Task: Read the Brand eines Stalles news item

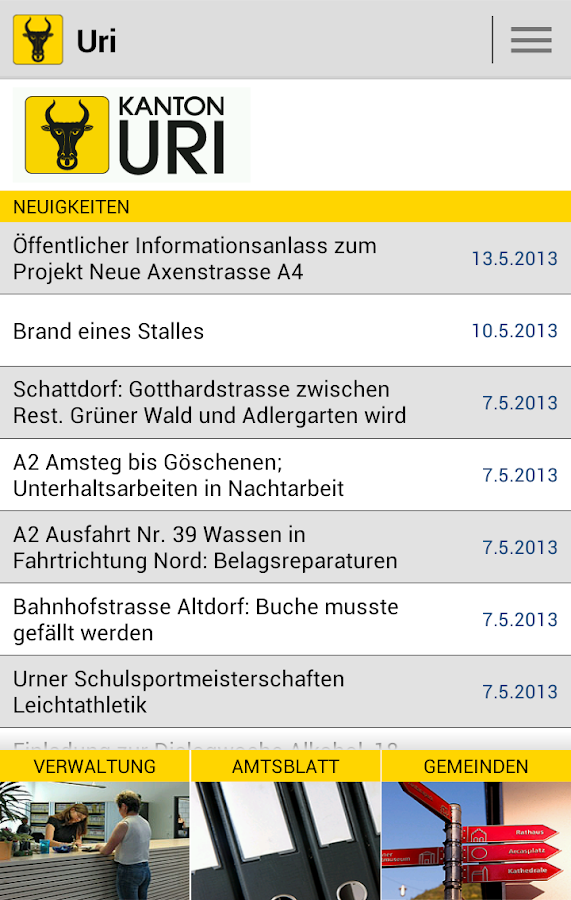Action: click(x=285, y=331)
